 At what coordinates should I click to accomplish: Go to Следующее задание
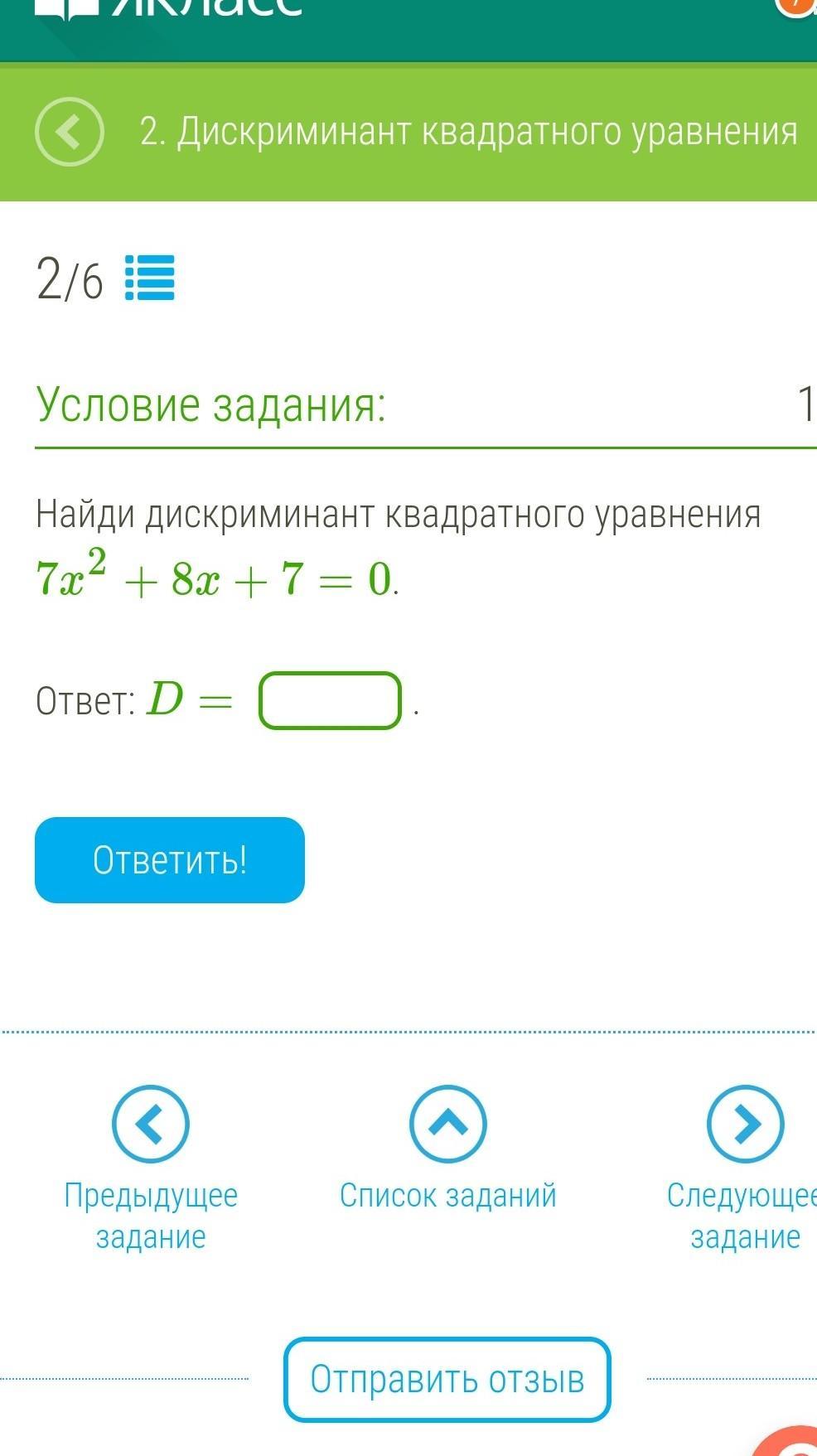[x=745, y=1125]
